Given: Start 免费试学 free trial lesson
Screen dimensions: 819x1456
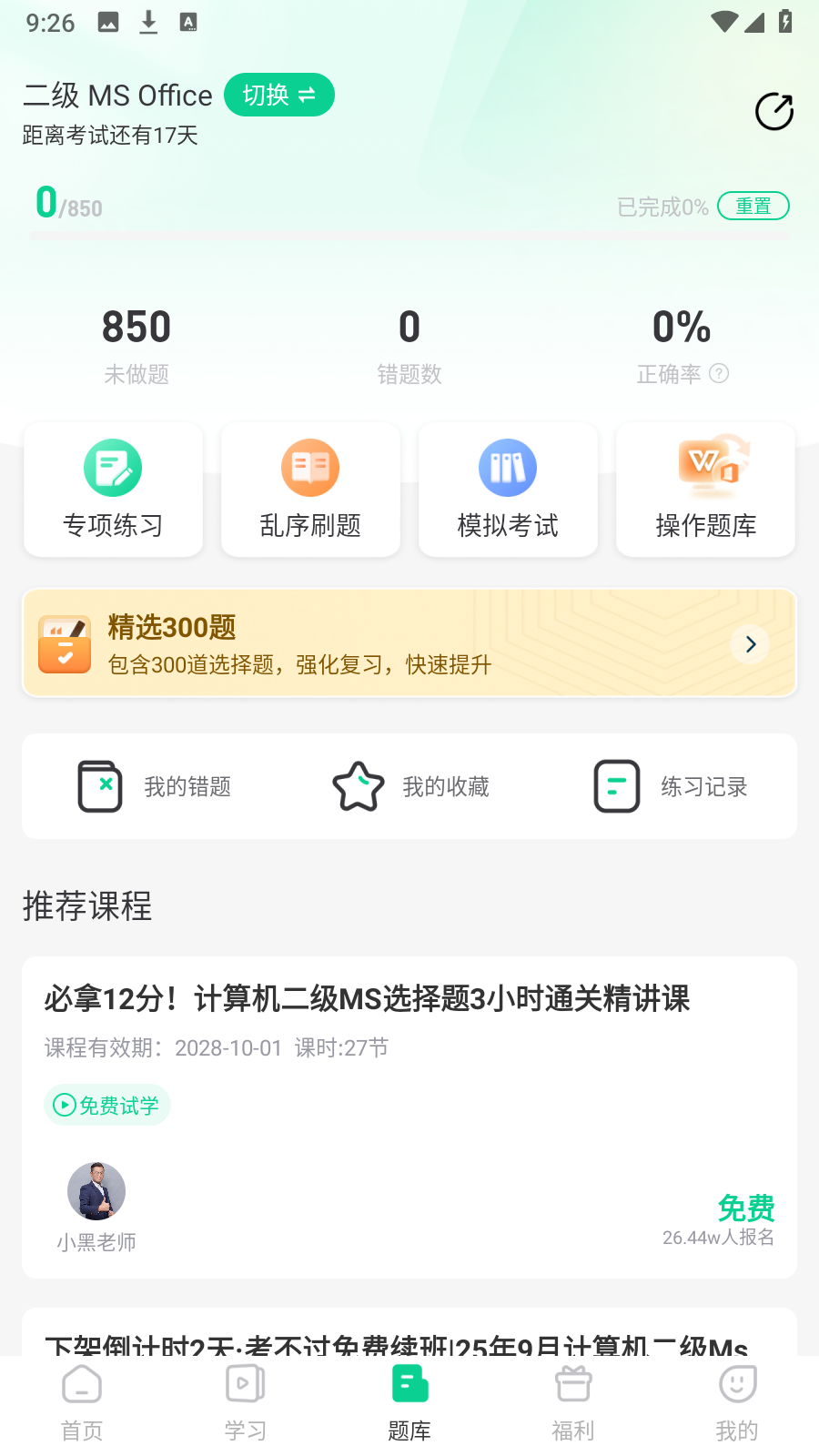Looking at the screenshot, I should pos(106,1105).
